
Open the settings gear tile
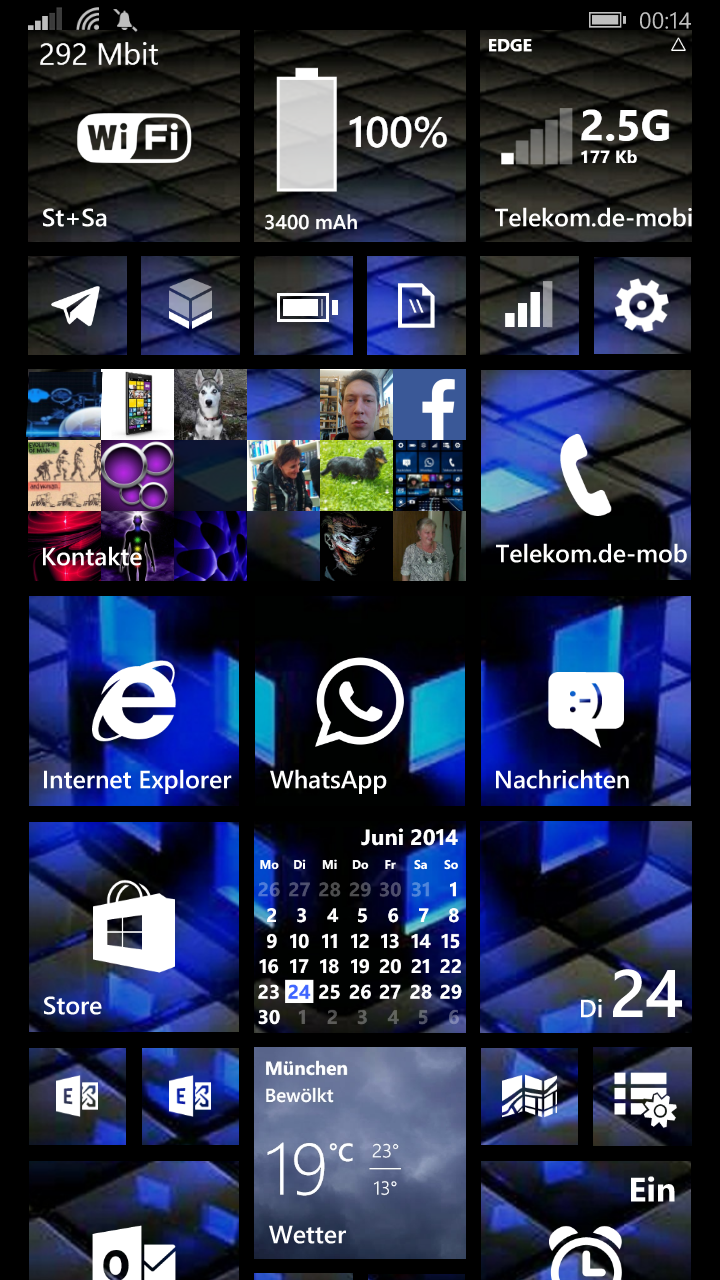pos(642,305)
